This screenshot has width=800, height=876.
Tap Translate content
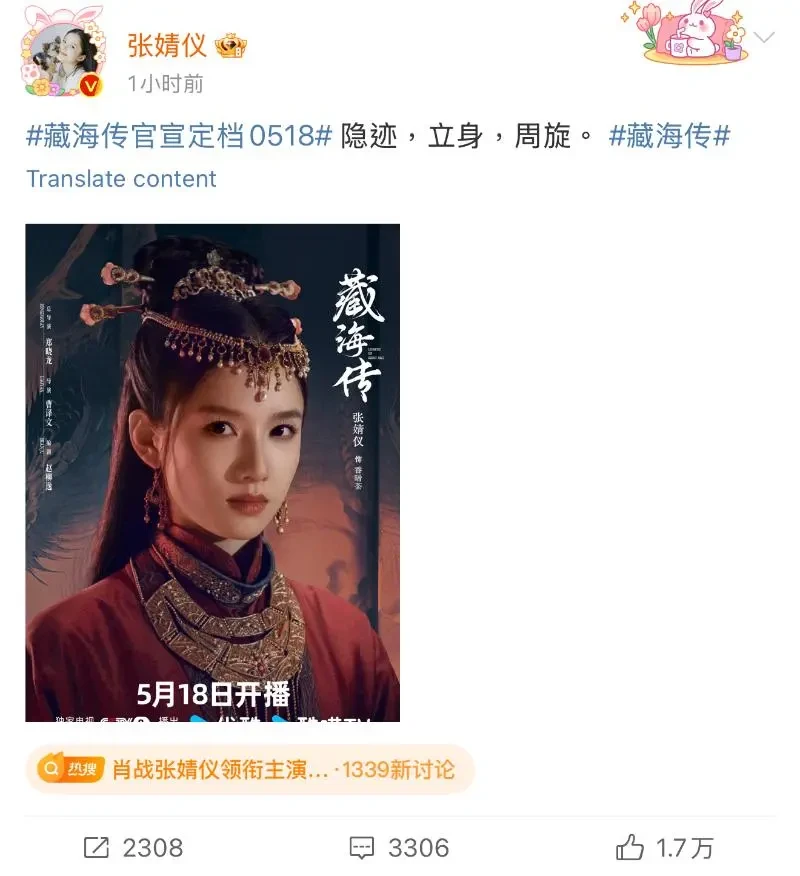click(x=121, y=179)
